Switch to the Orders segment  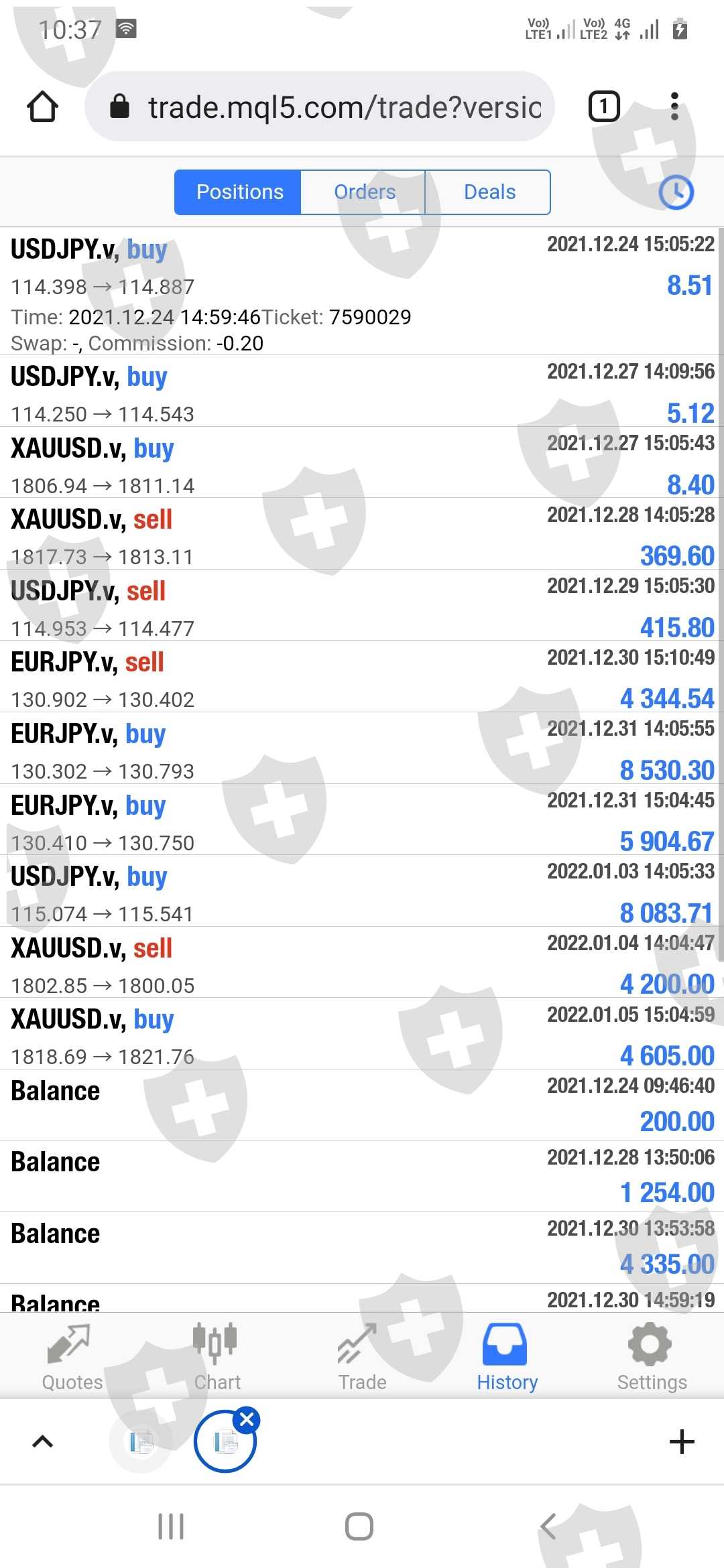tap(364, 192)
